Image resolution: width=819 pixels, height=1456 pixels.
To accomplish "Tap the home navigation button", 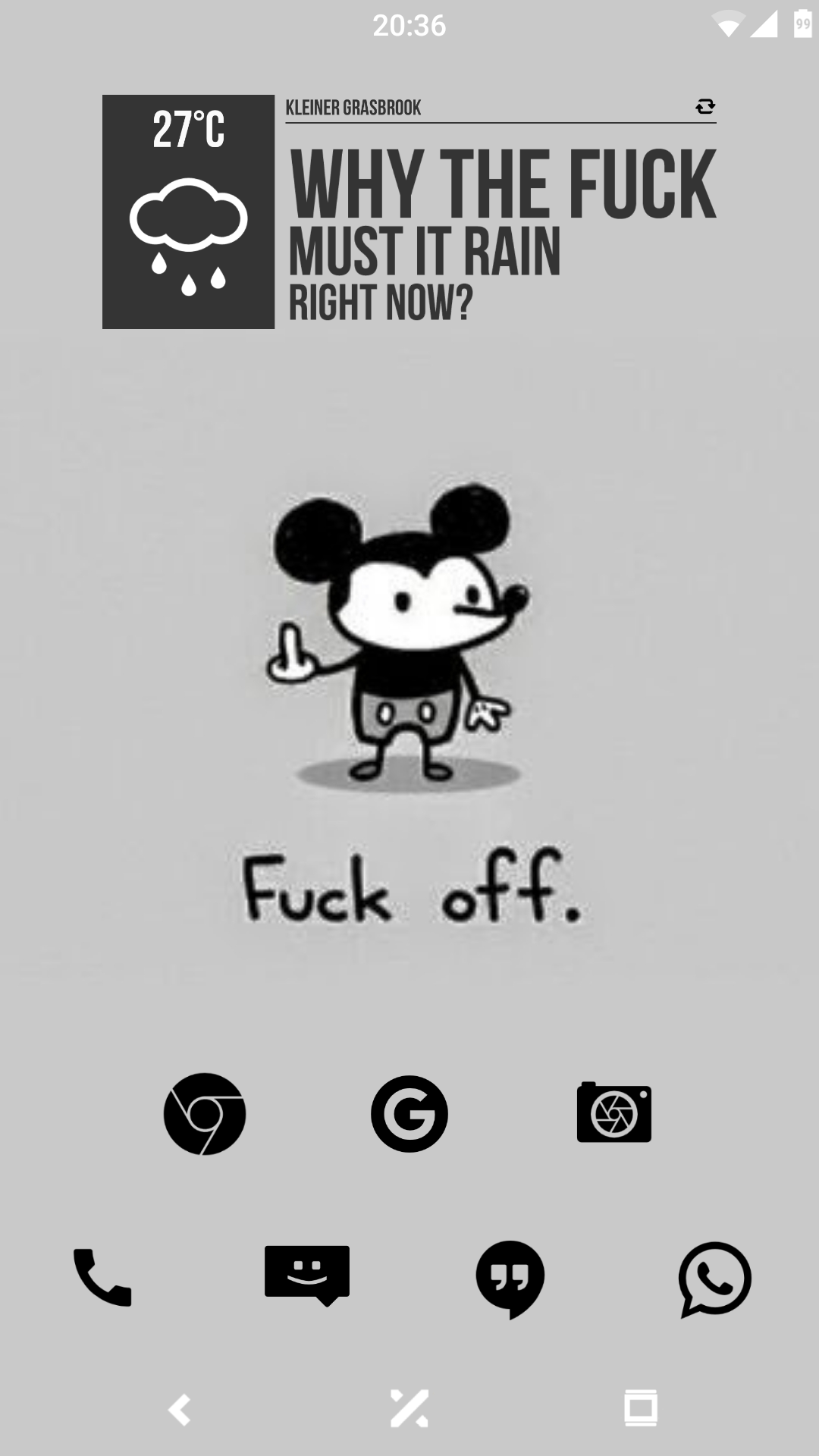I will click(409, 1409).
